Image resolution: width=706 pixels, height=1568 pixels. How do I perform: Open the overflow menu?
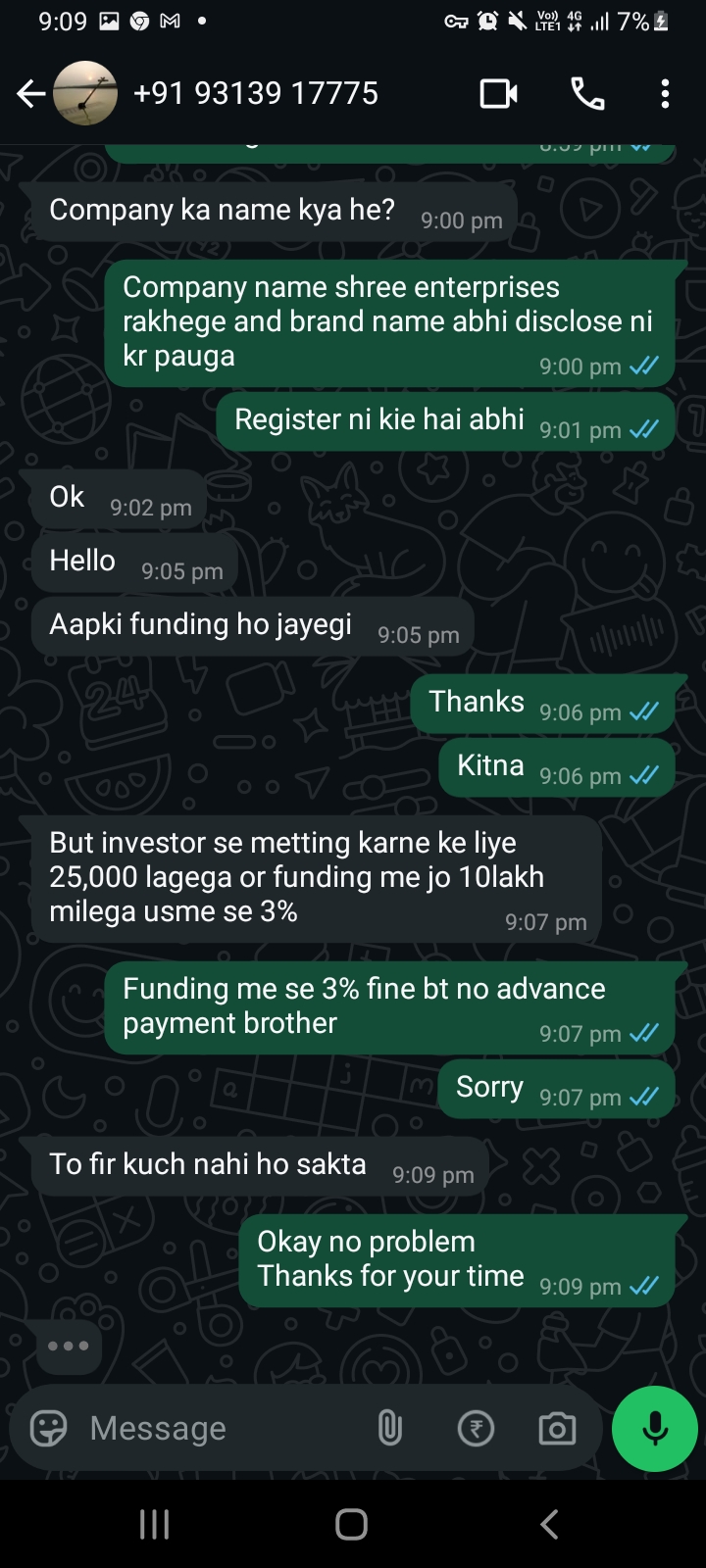pos(665,94)
